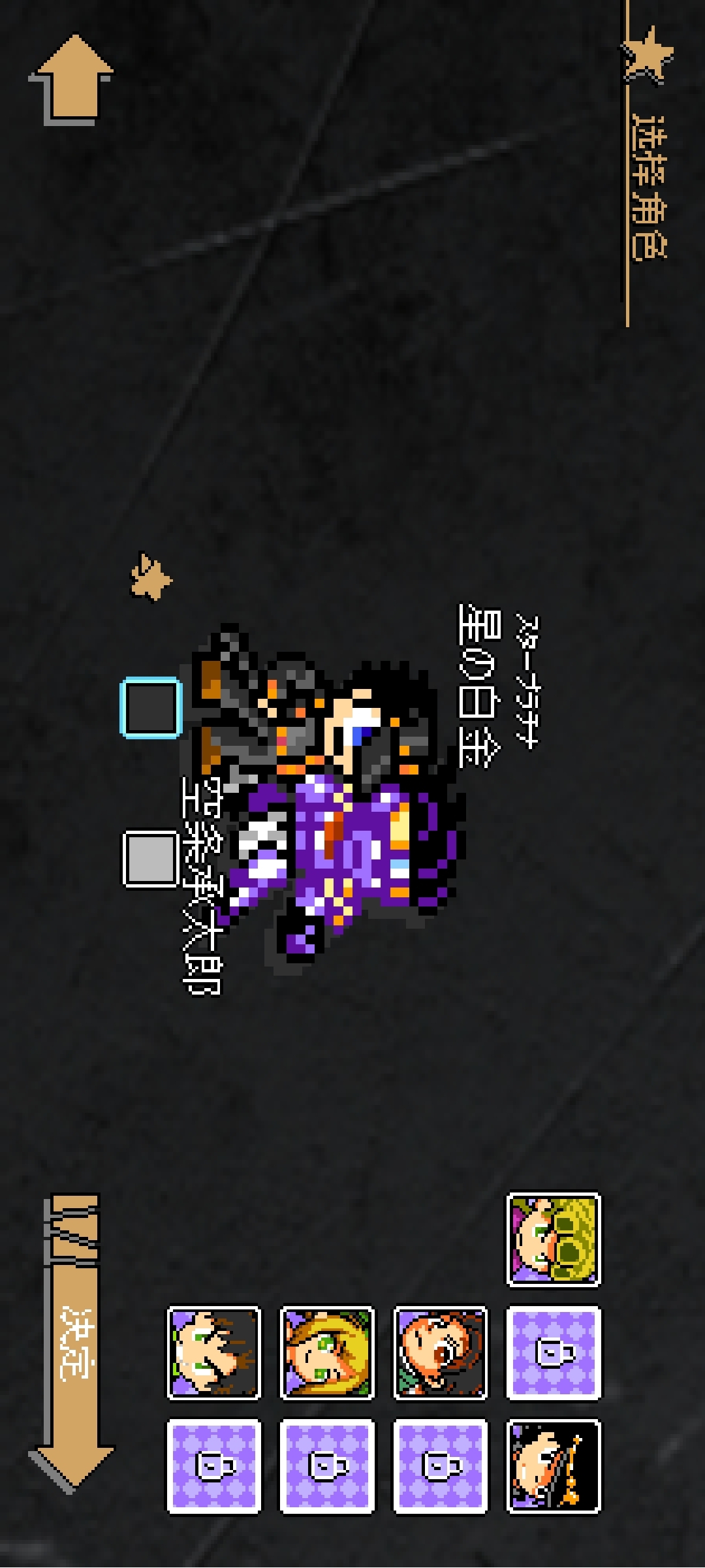Image resolution: width=705 pixels, height=1568 pixels.
Task: Pick the curly blonde-haired character portrait
Action: (554, 1240)
